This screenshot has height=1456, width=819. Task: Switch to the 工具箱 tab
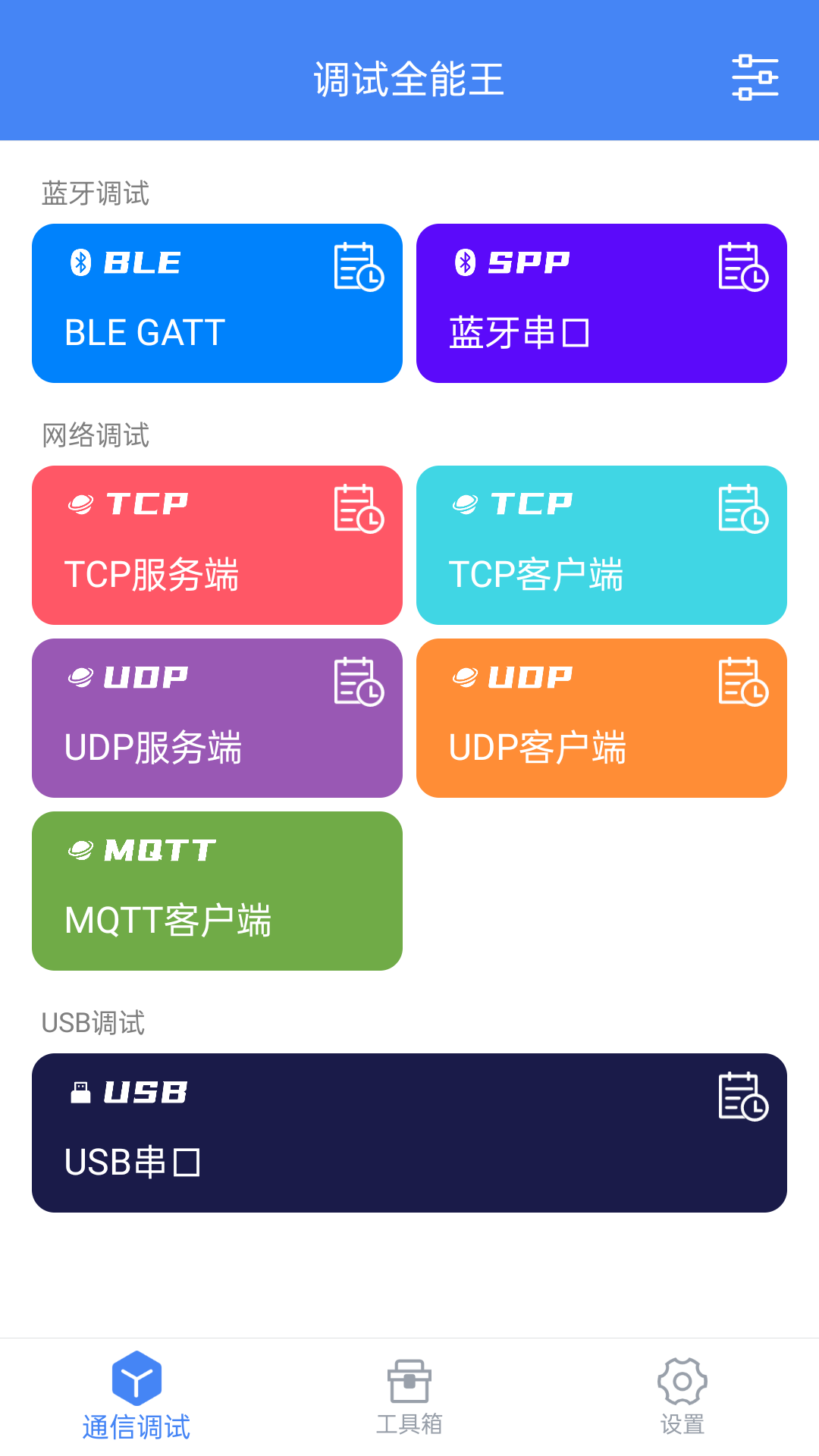[409, 1403]
